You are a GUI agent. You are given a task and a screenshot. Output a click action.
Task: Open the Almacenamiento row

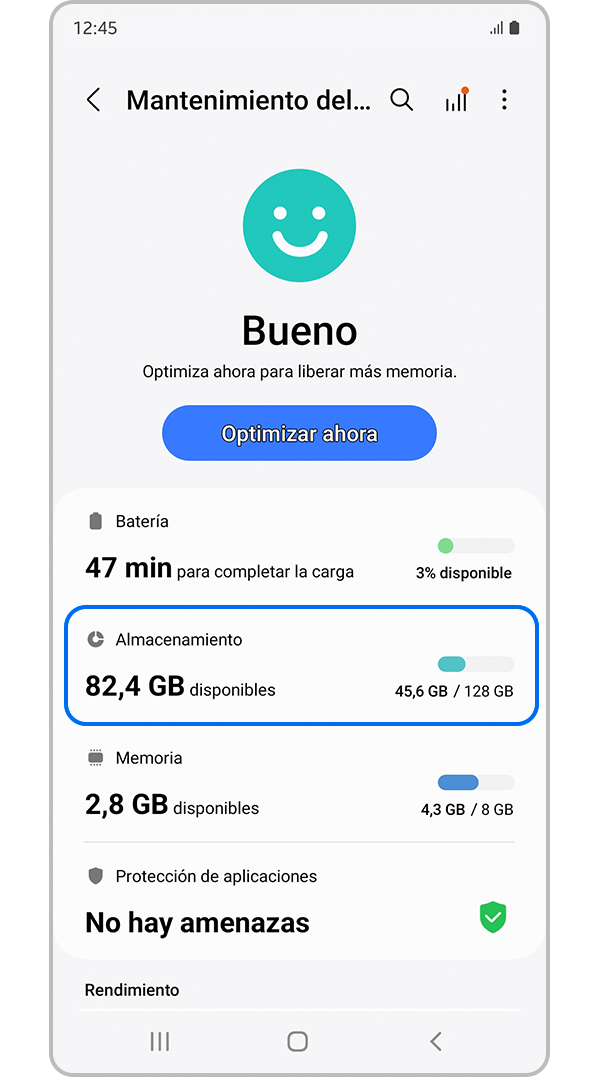pos(301,665)
